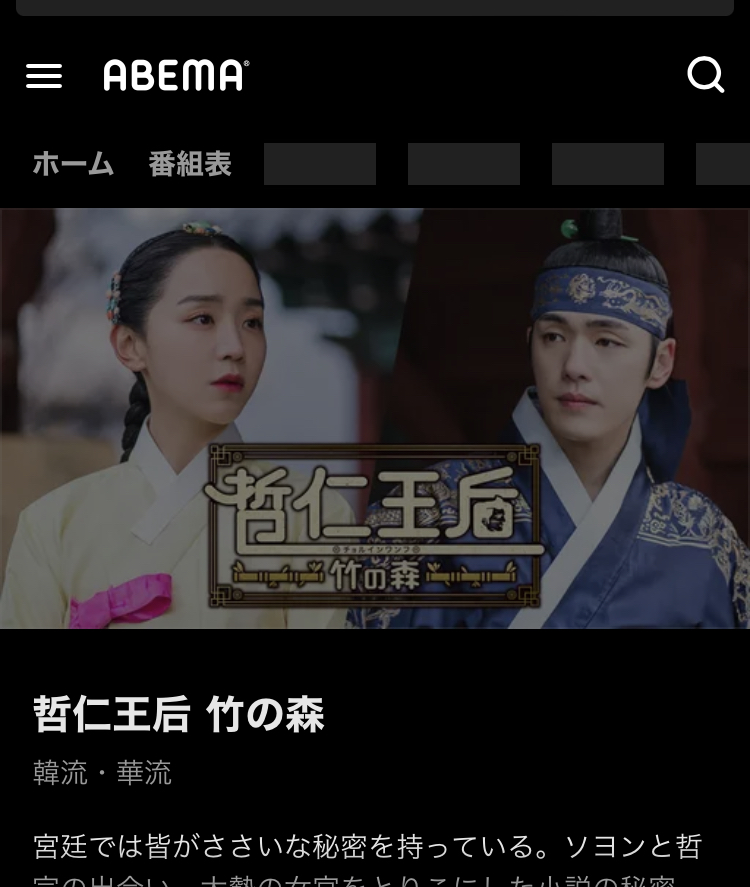Tap the ABEMA logo to go home
750x887 pixels.
pos(176,75)
